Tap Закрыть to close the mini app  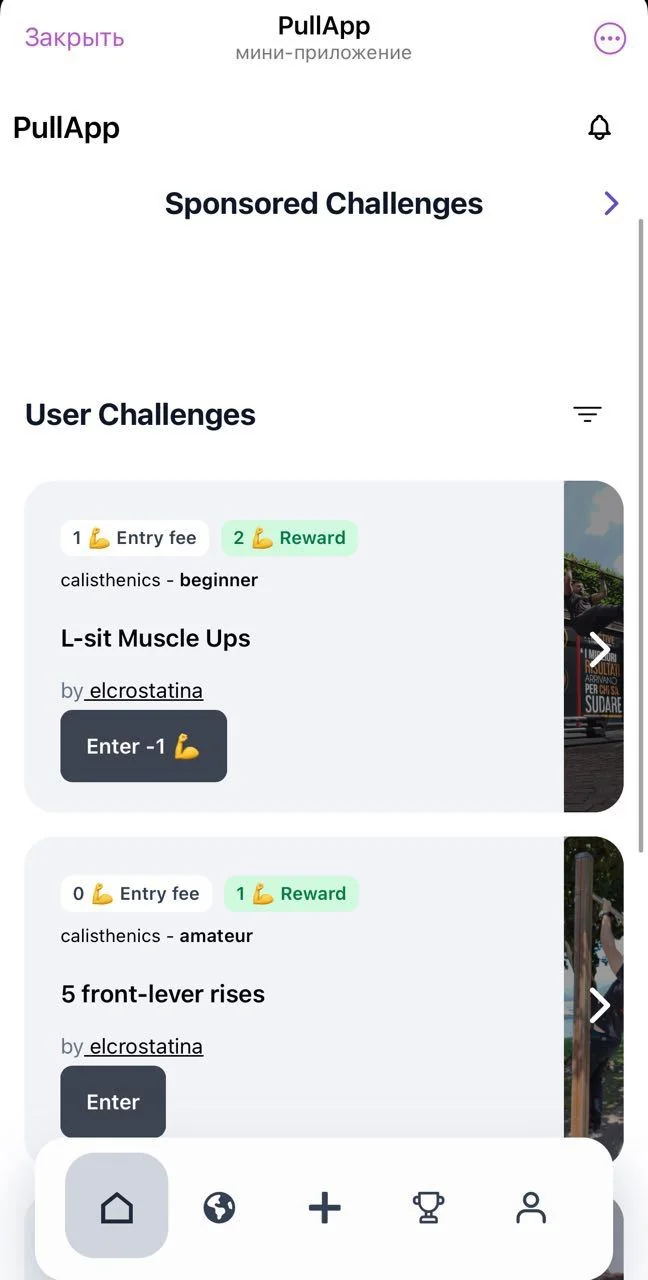(x=75, y=38)
